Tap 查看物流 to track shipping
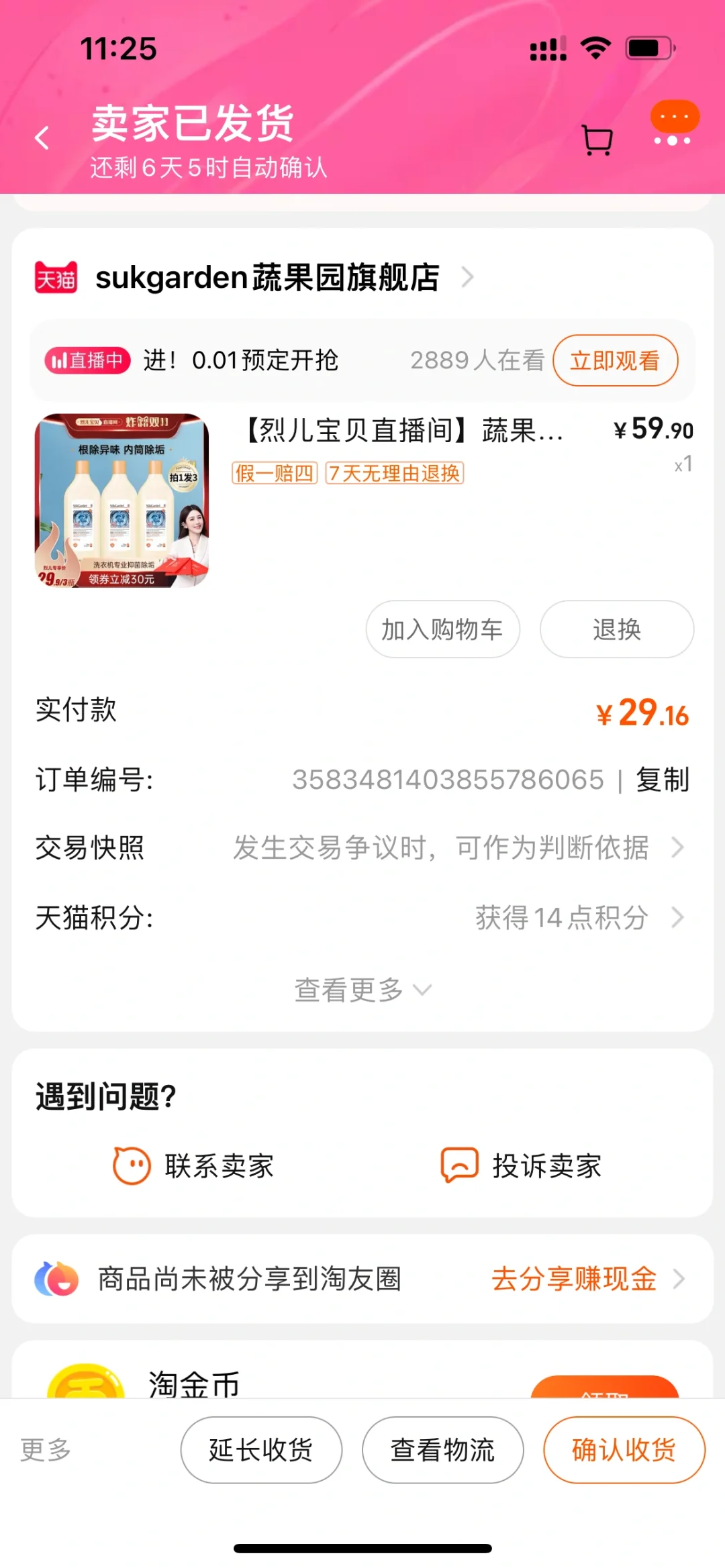The height and width of the screenshot is (1568, 725). 442,1450
